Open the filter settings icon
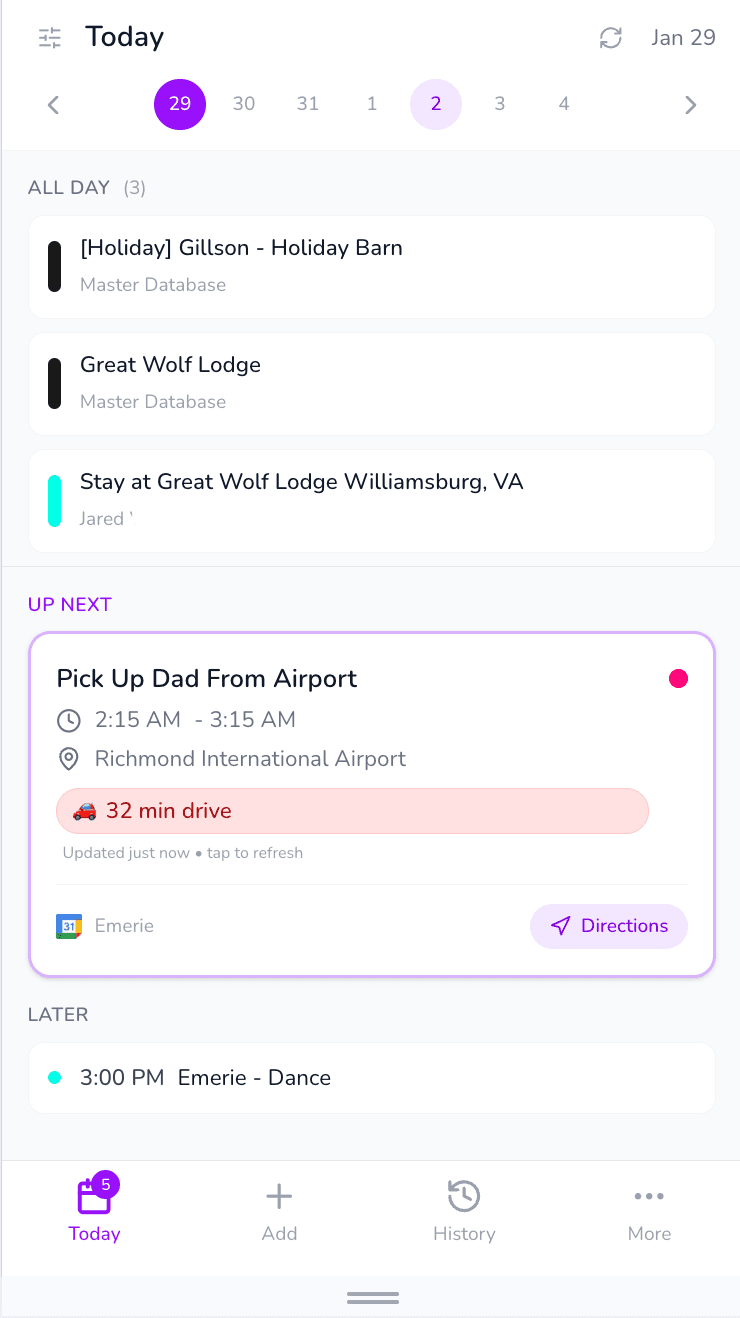740x1318 pixels. tap(49, 37)
